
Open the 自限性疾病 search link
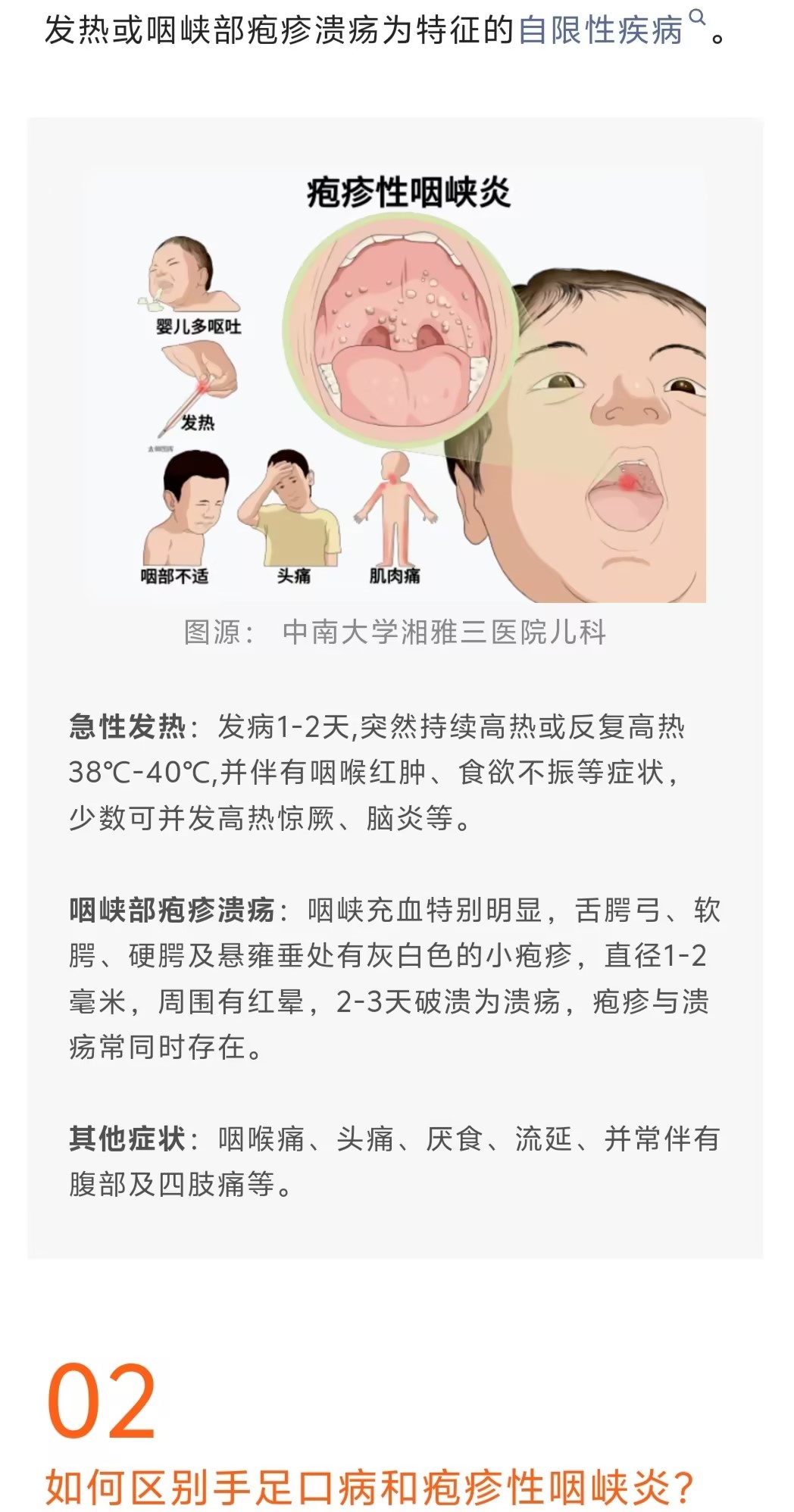pyautogui.click(x=602, y=31)
